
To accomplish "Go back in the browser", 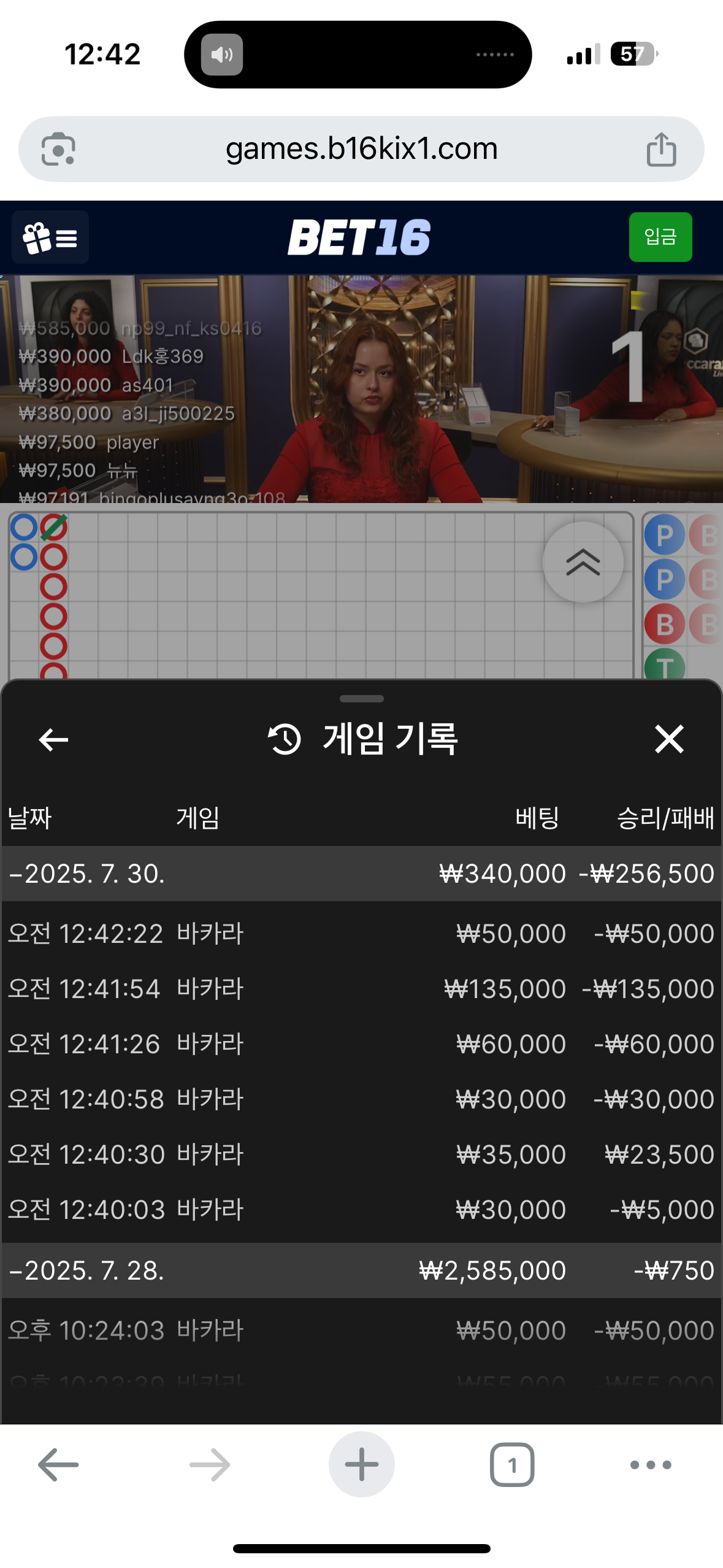I will [58, 1465].
